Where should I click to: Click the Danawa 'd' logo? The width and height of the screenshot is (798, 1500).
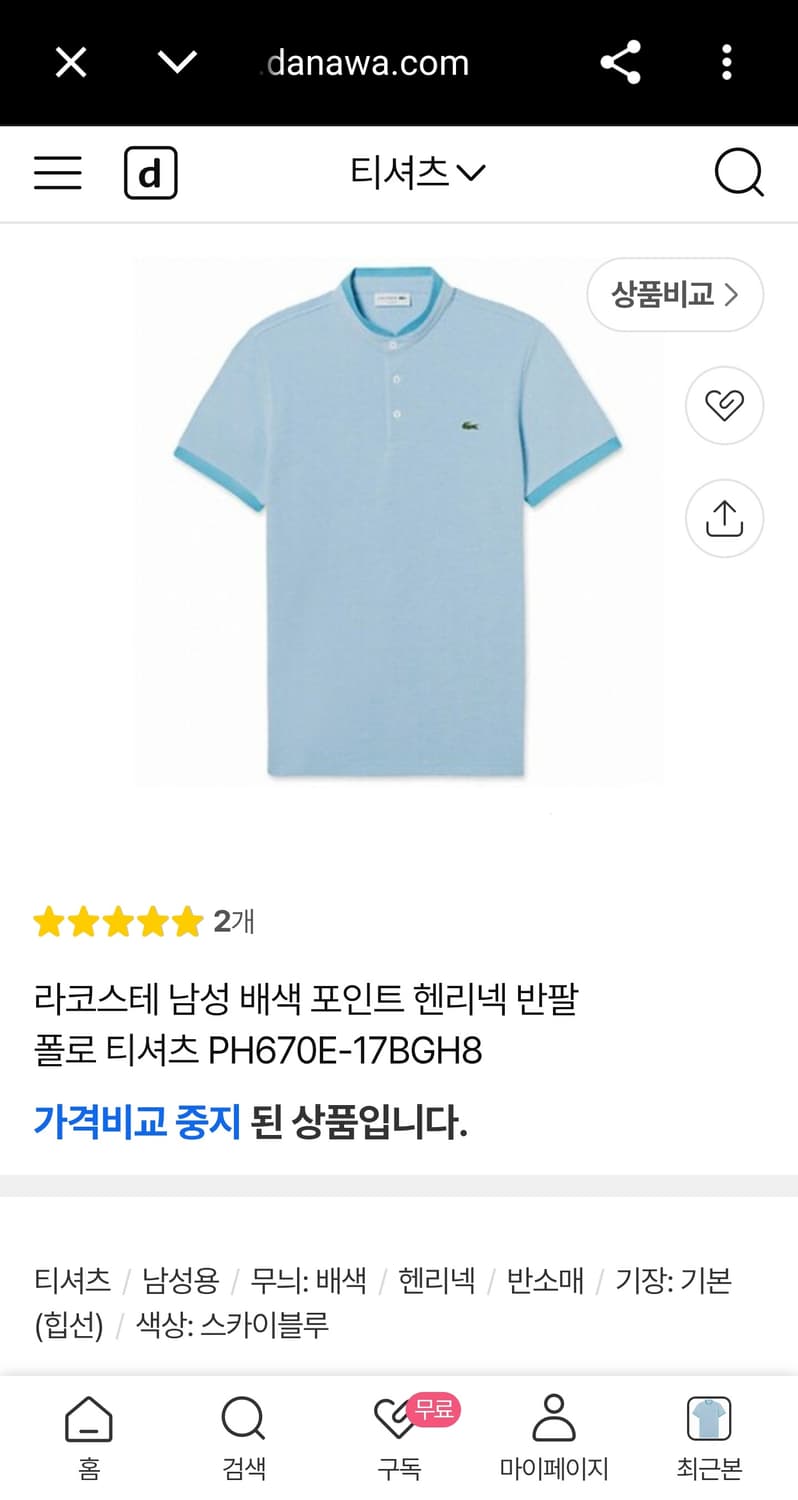pos(150,172)
